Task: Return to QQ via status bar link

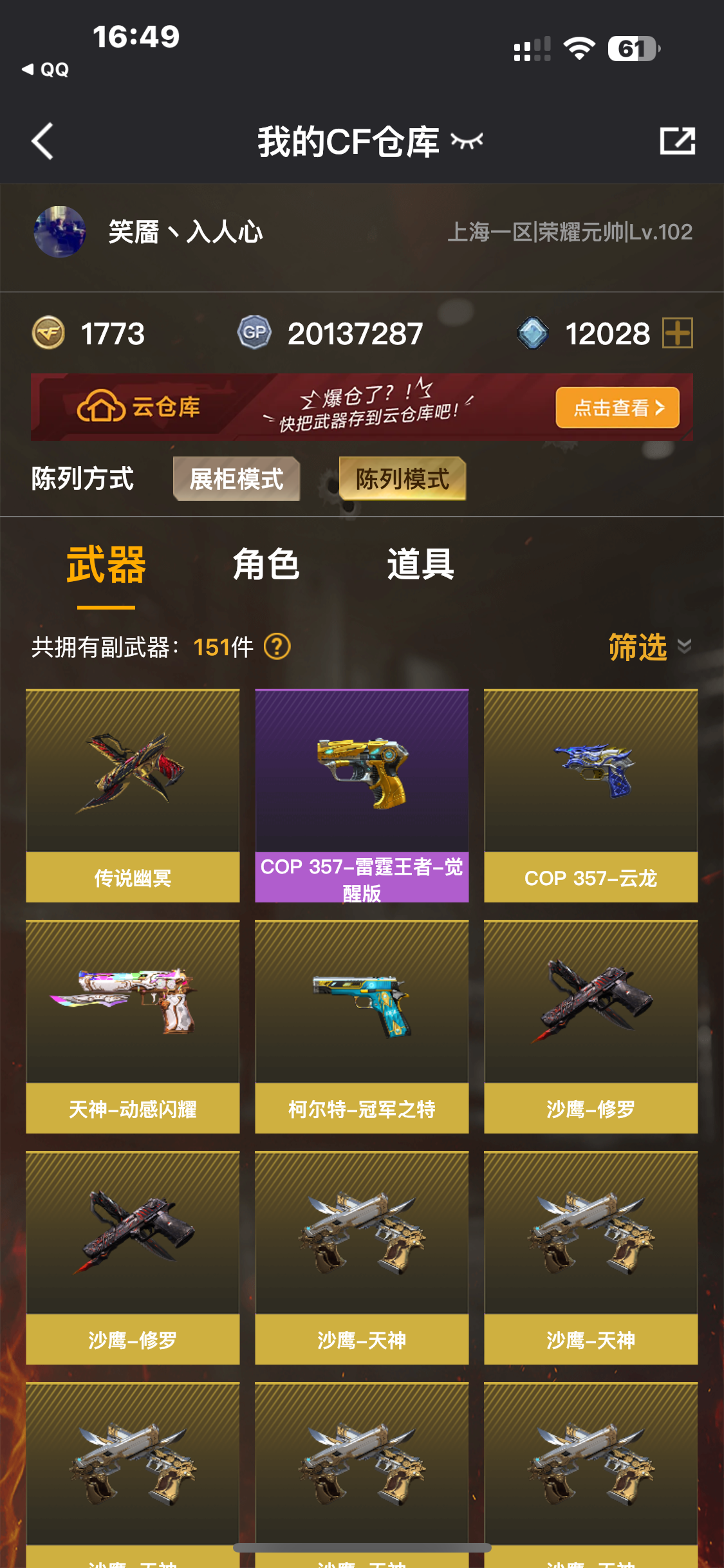Action: pyautogui.click(x=46, y=70)
